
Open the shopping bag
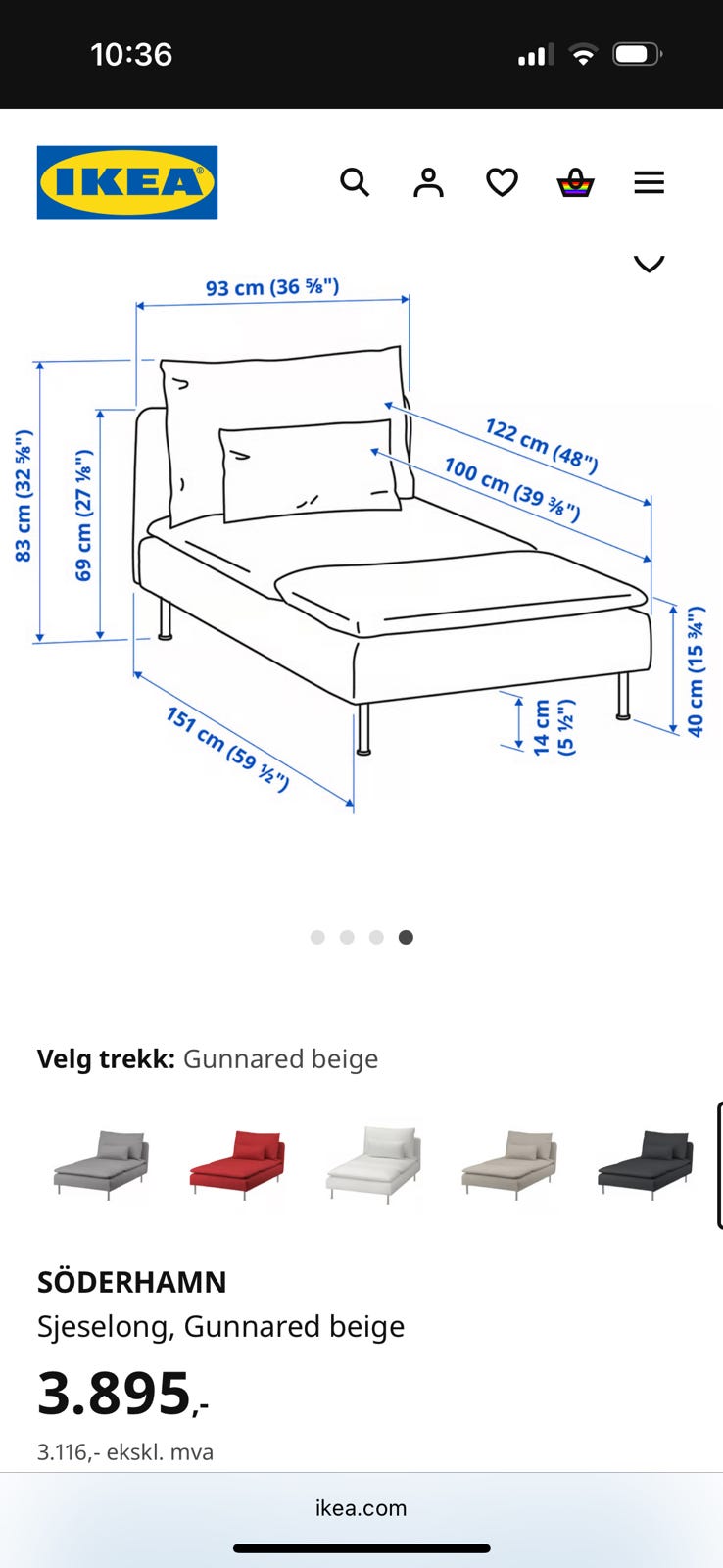(575, 182)
